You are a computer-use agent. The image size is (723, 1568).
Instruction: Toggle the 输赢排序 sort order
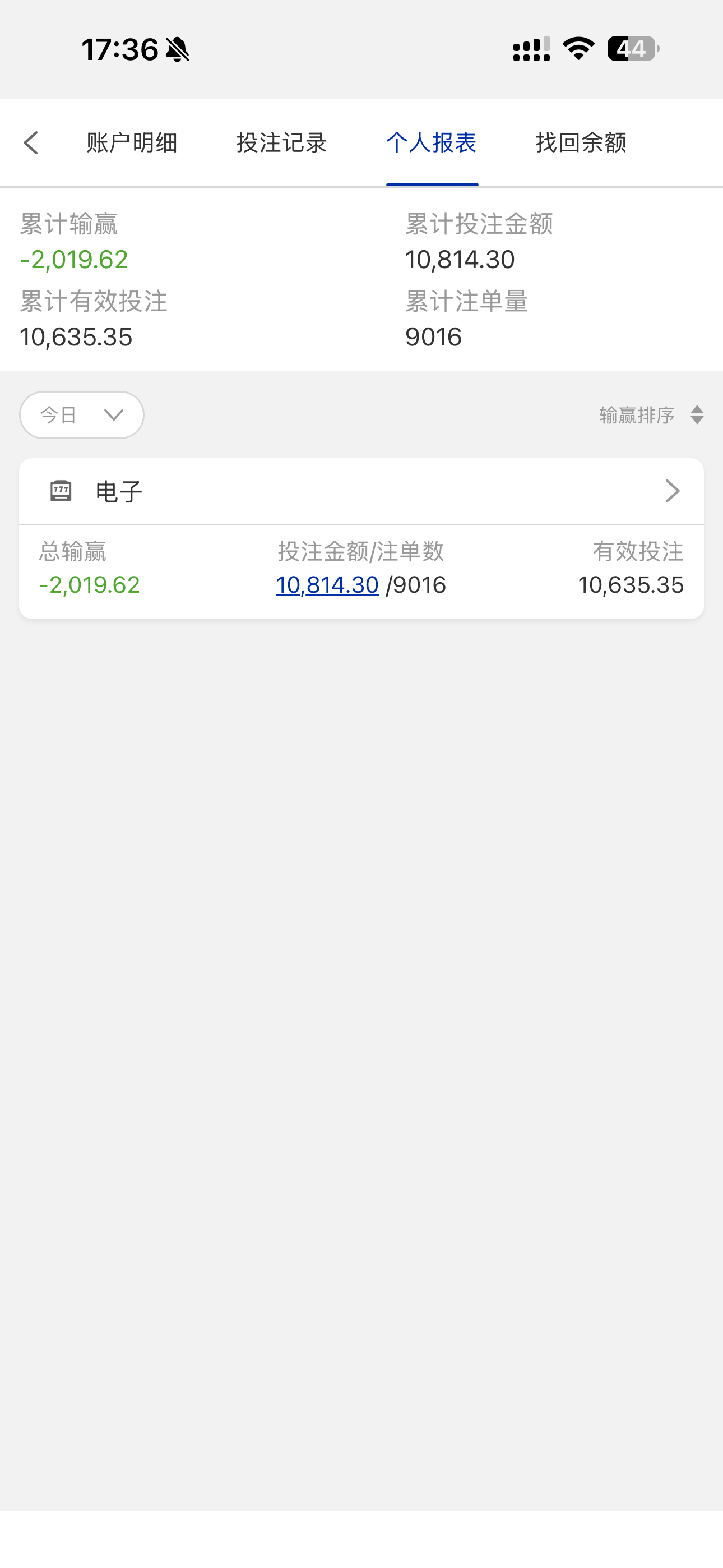(652, 415)
